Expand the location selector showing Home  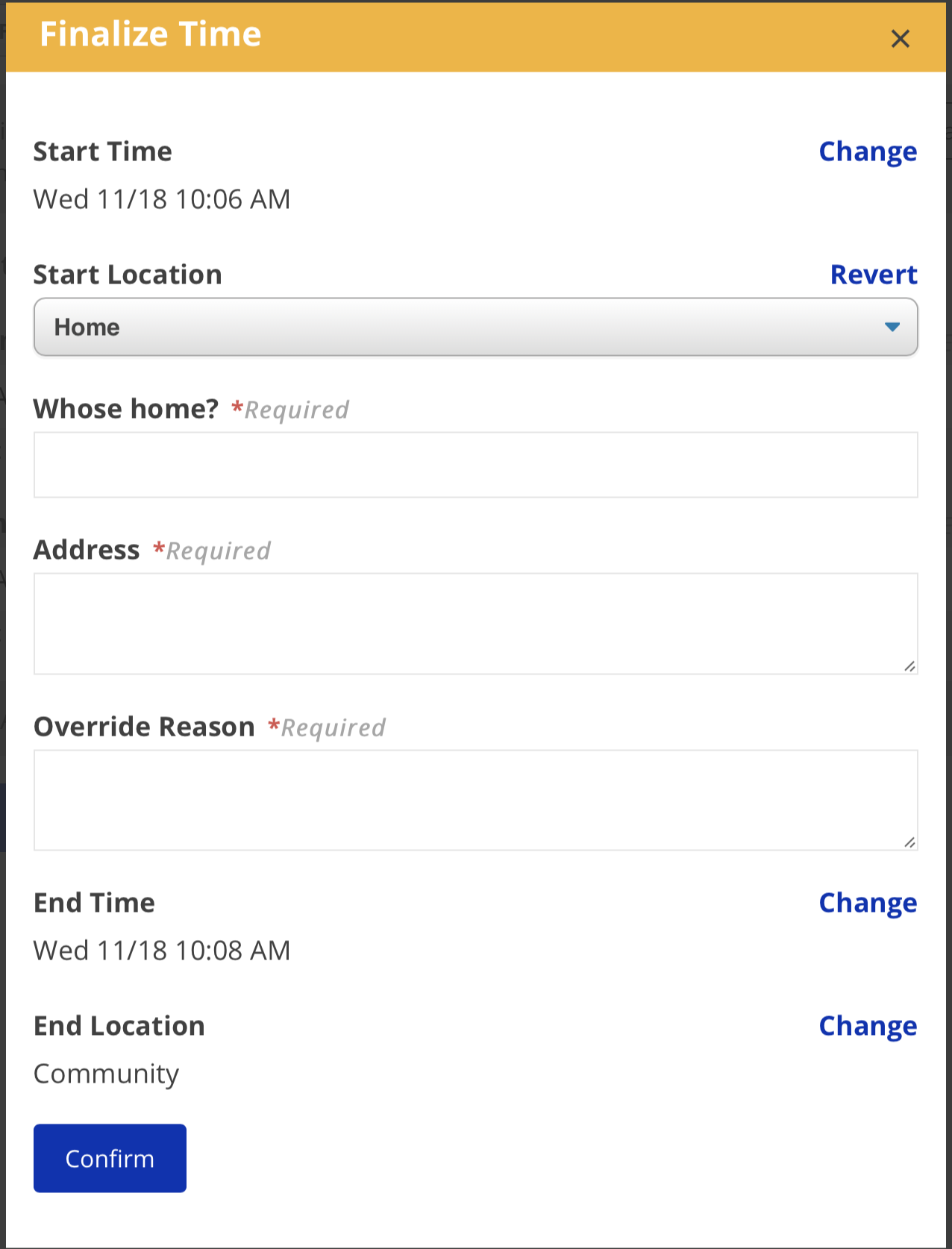pos(475,327)
